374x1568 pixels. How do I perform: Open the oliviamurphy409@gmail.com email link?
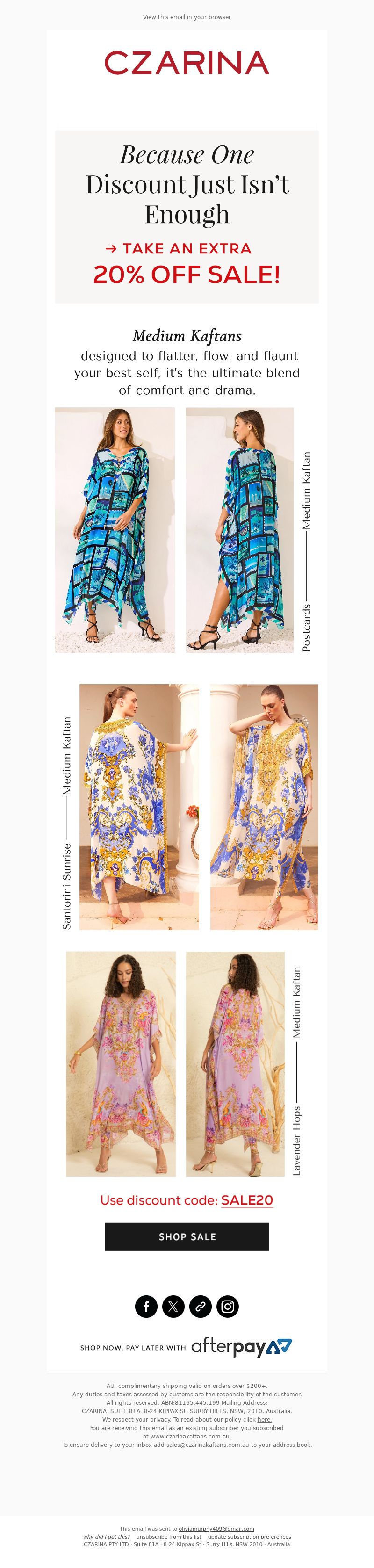(216, 1528)
